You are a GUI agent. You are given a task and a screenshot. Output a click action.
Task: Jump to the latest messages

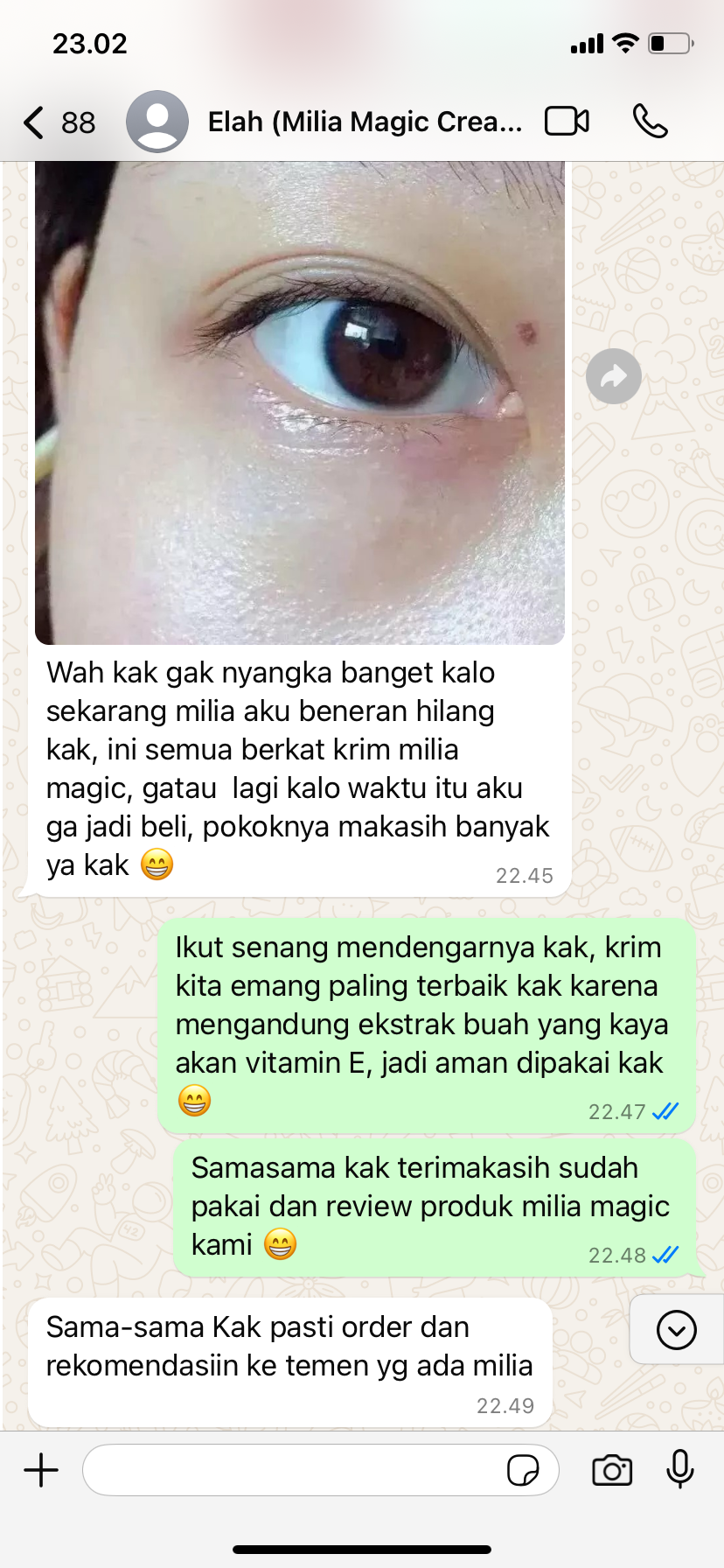(x=676, y=1330)
